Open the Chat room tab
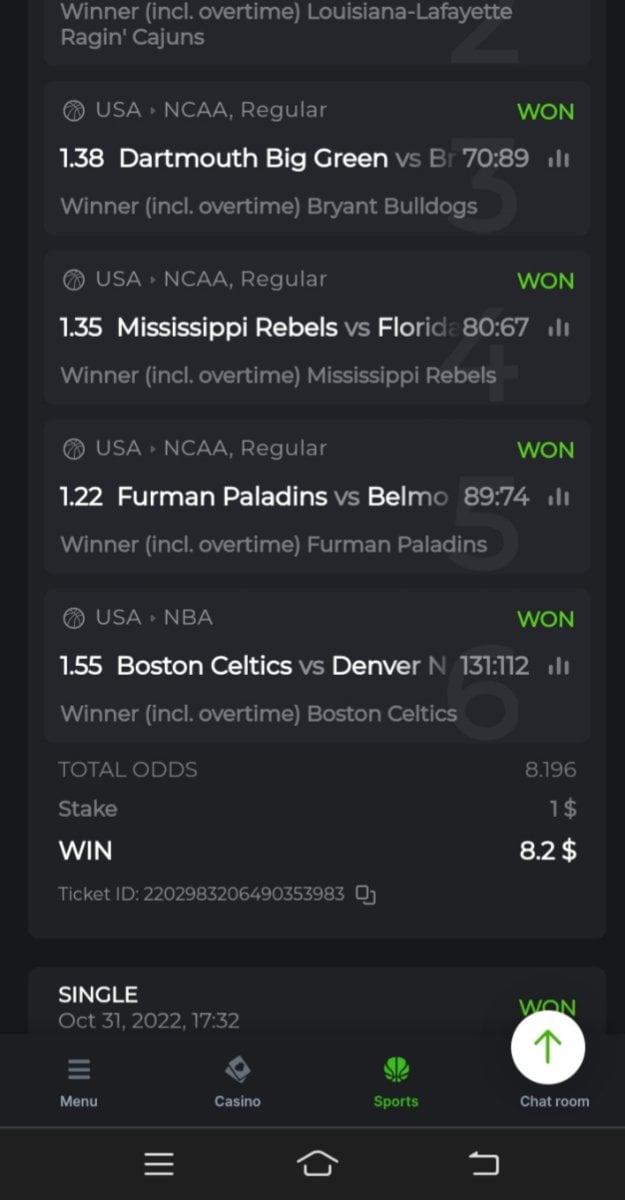 pyautogui.click(x=554, y=1100)
